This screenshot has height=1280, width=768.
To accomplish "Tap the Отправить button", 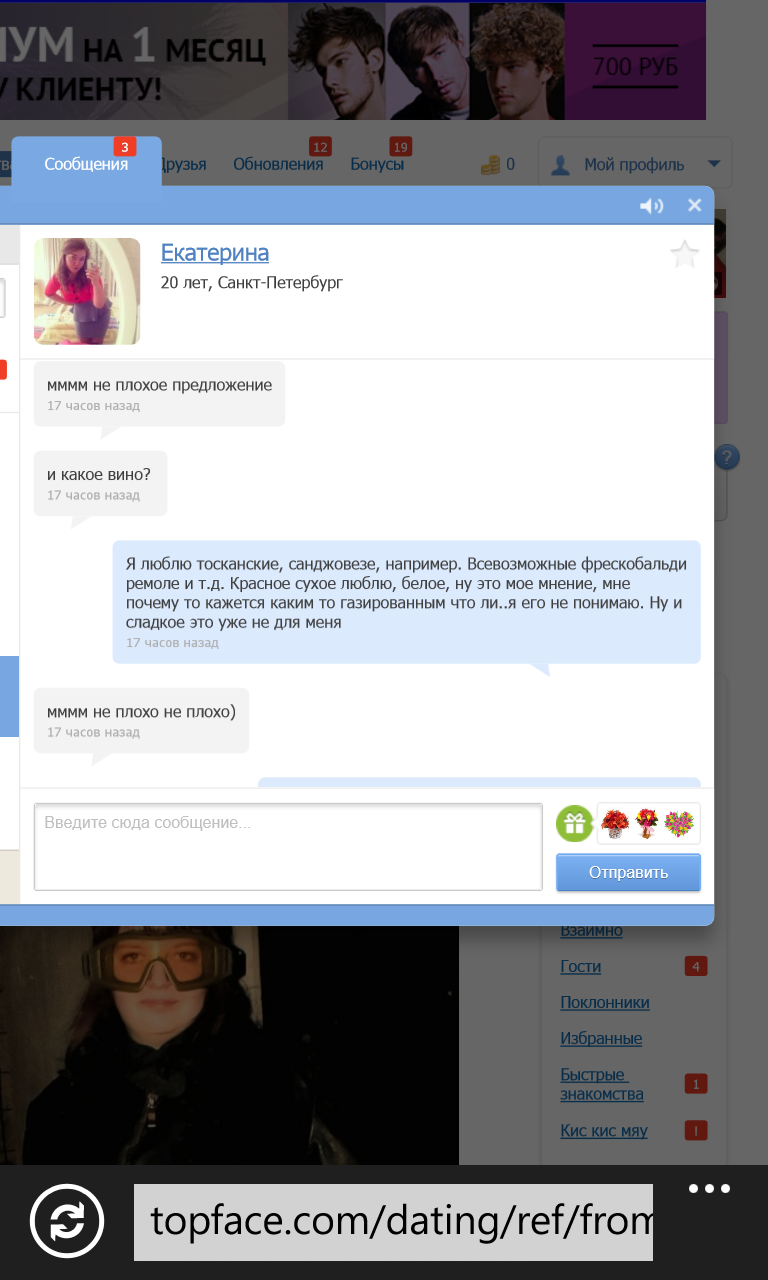I will coord(628,872).
